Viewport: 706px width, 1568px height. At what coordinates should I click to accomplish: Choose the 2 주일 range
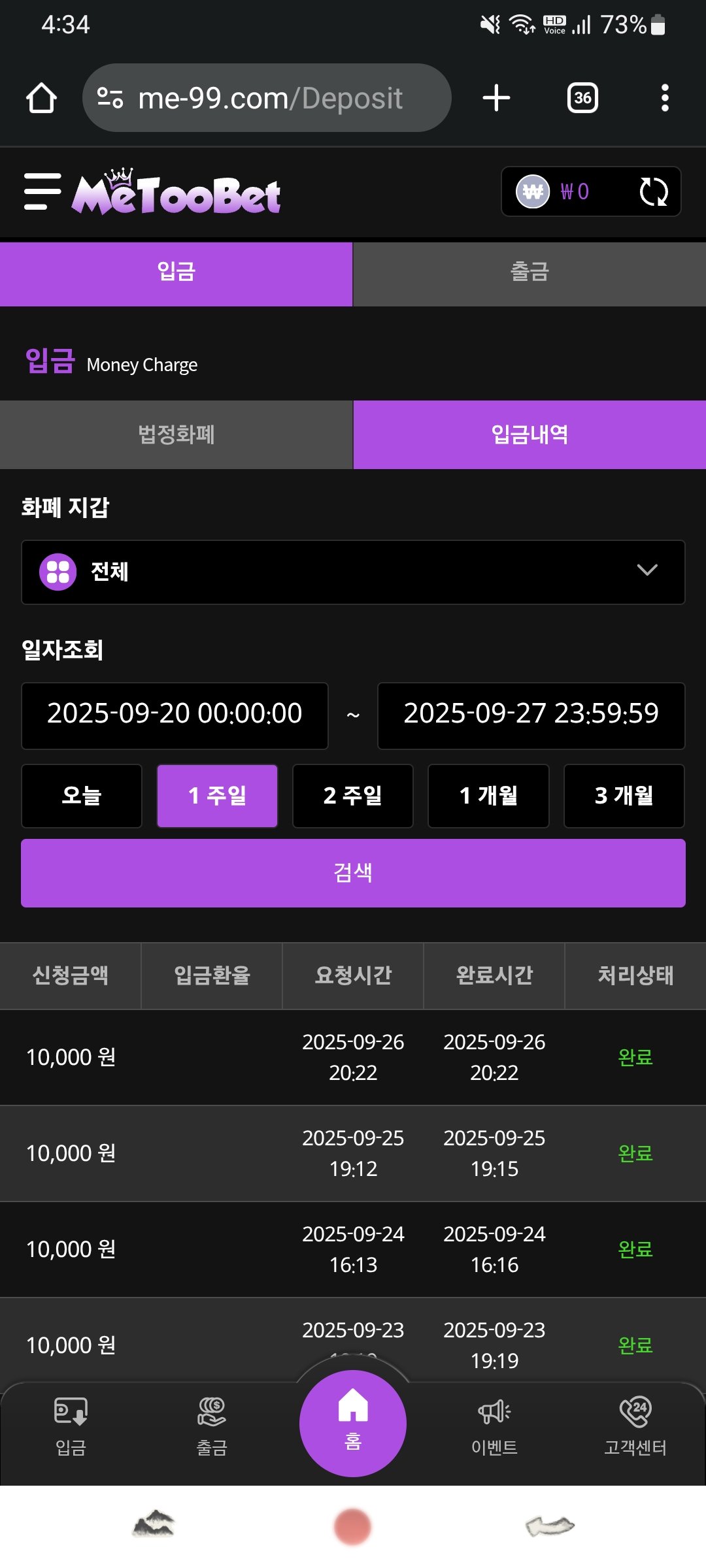click(x=352, y=796)
